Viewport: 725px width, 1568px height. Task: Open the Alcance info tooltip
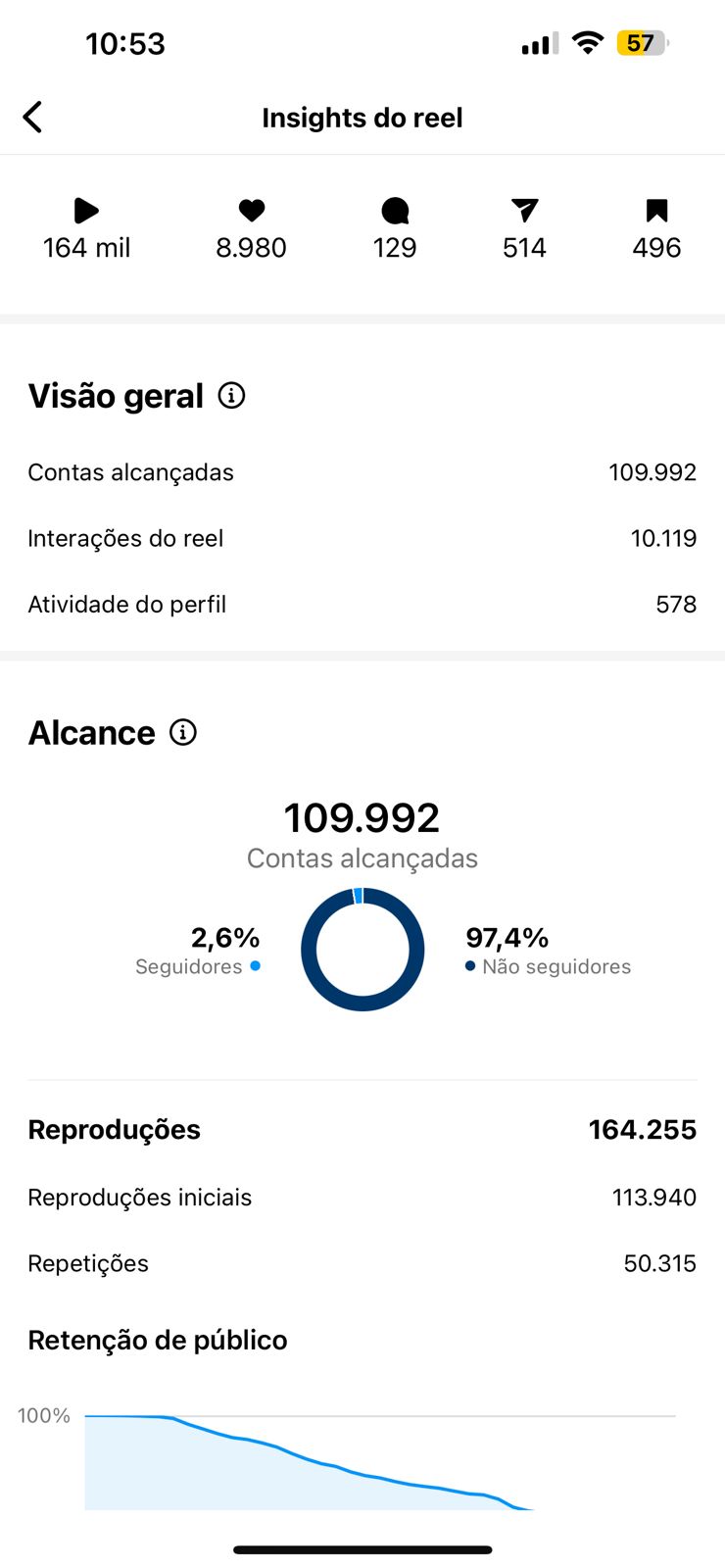[182, 731]
